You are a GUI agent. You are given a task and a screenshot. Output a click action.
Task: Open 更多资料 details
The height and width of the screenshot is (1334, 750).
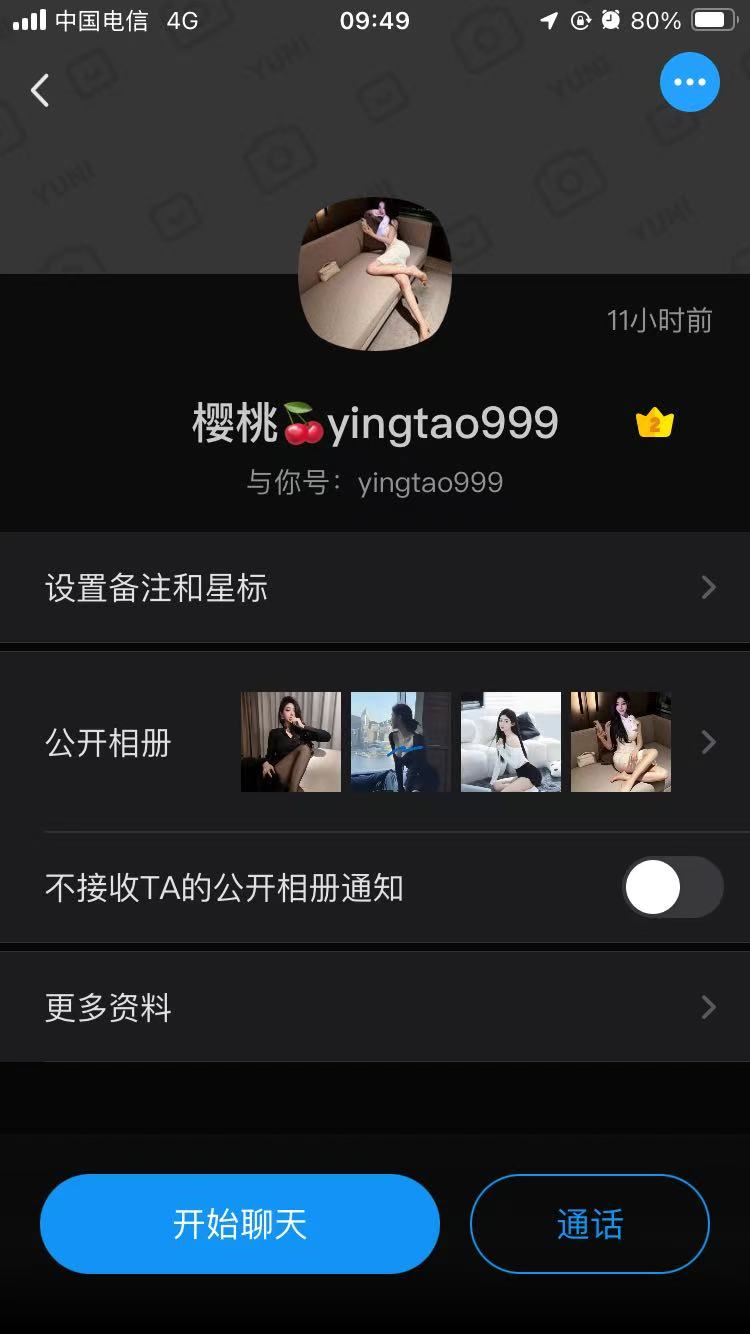point(375,1007)
